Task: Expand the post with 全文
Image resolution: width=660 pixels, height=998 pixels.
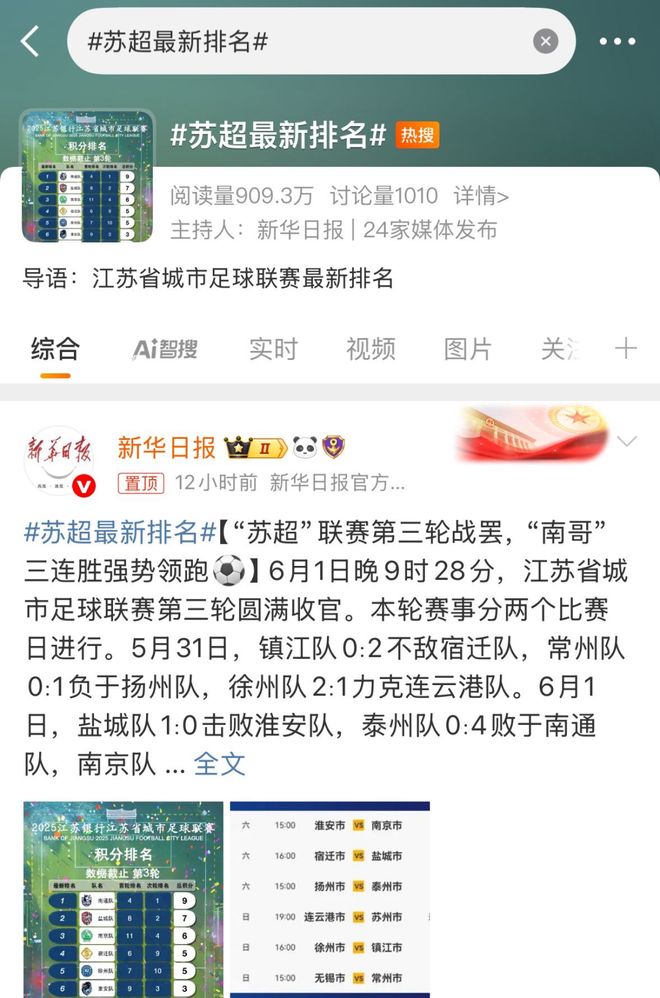Action: (218, 764)
